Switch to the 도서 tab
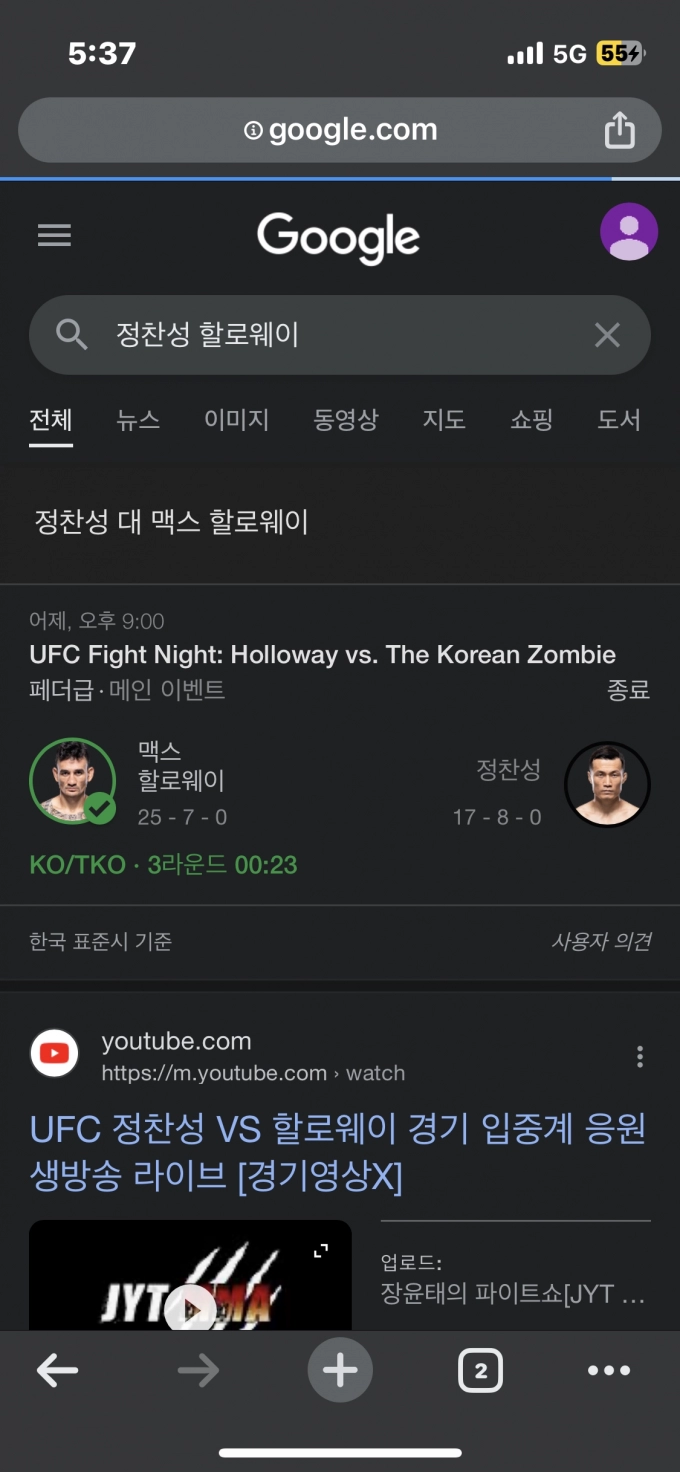Image resolution: width=680 pixels, height=1472 pixels. pyautogui.click(x=618, y=420)
